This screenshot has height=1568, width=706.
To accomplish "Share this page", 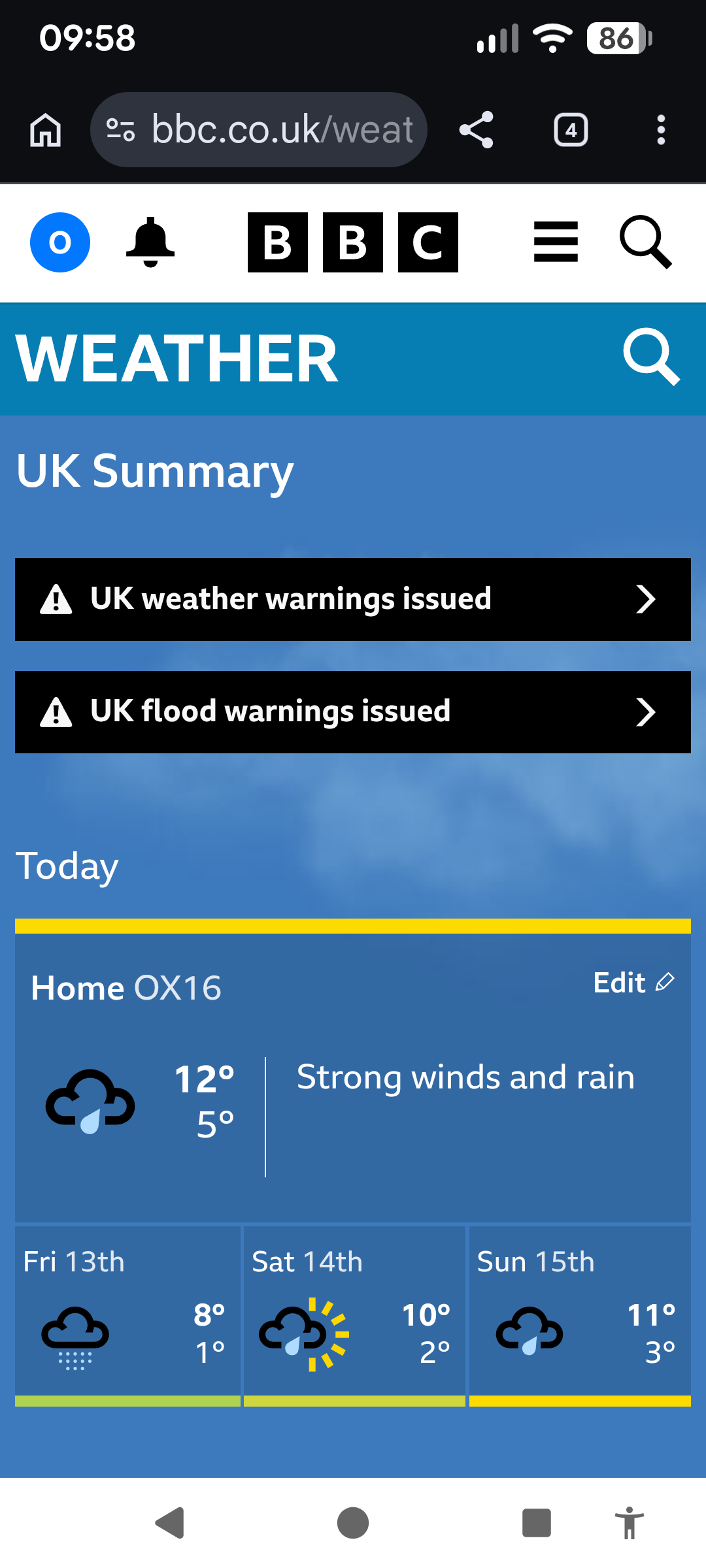I will tap(477, 130).
